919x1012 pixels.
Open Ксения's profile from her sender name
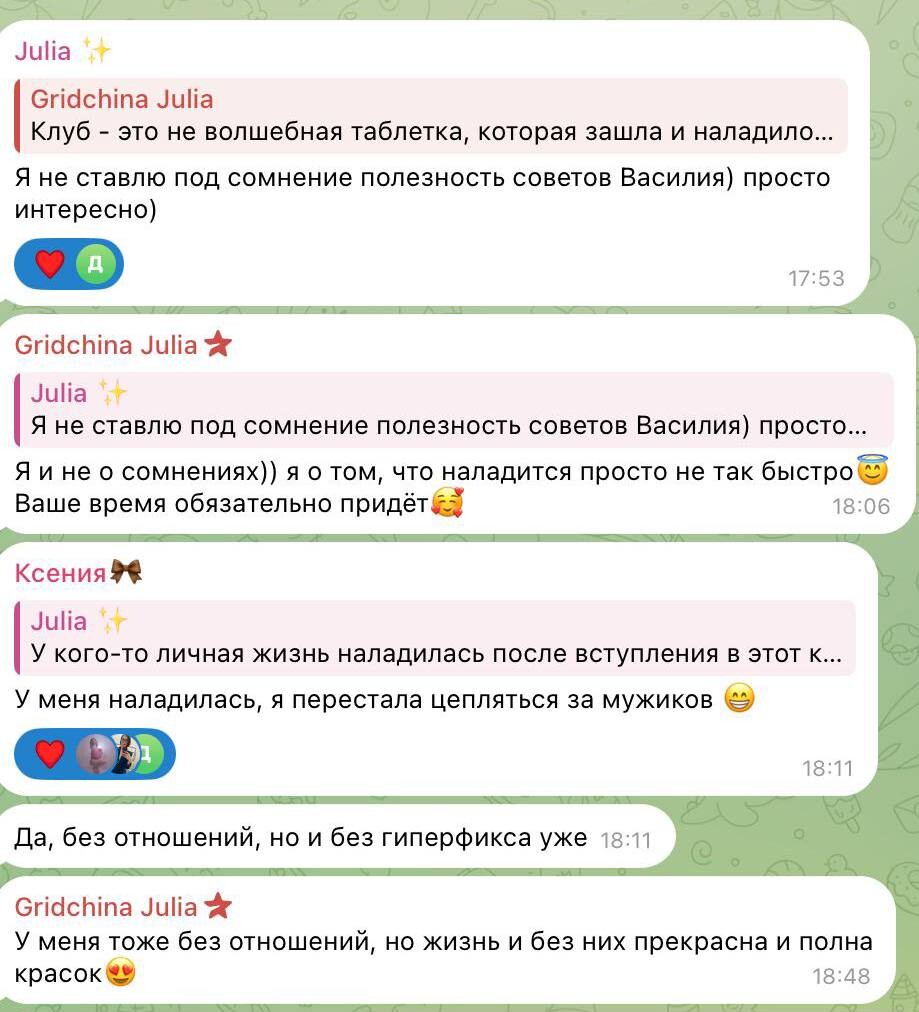point(61,573)
